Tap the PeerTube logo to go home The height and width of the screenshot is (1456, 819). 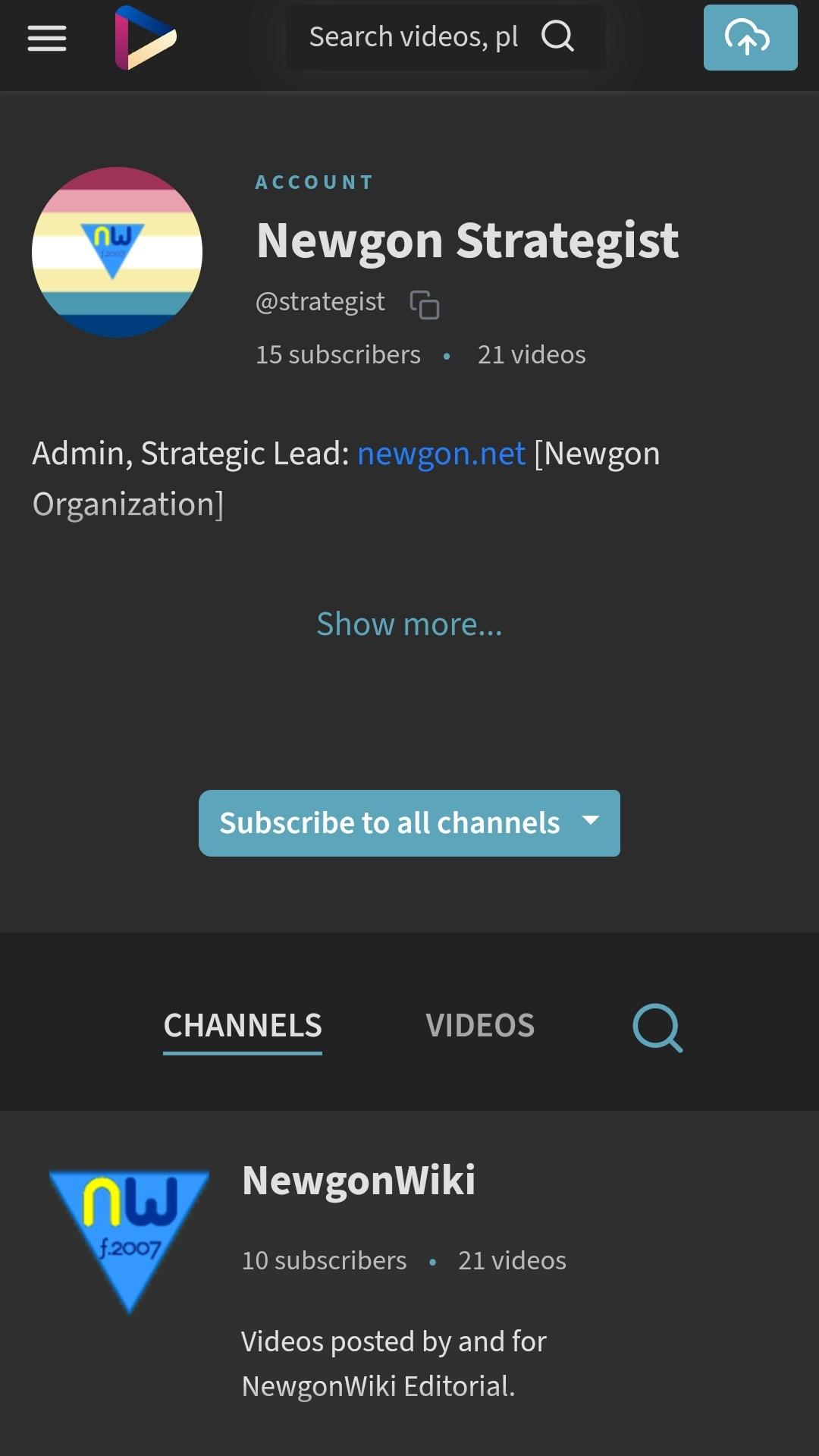point(145,38)
